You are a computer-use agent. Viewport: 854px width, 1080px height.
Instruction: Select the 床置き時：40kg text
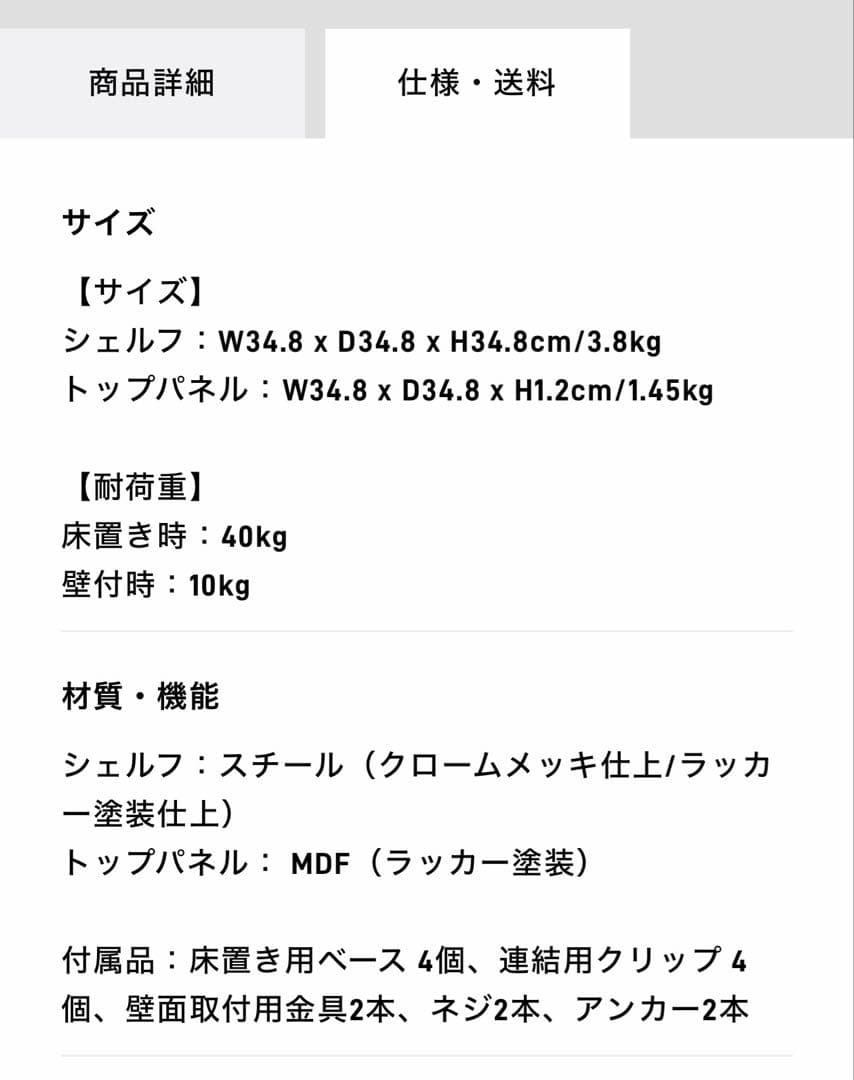tap(174, 535)
